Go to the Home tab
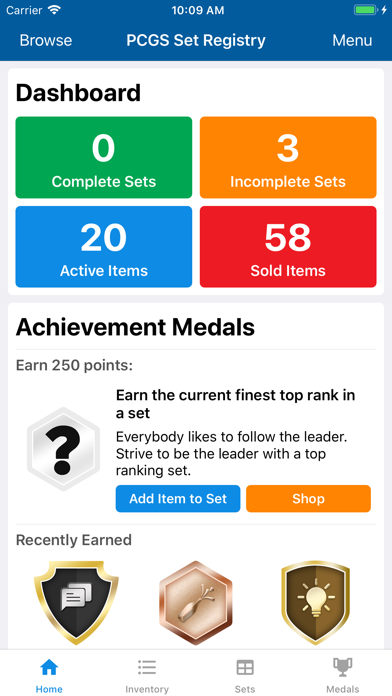The width and height of the screenshot is (392, 696). 49,675
